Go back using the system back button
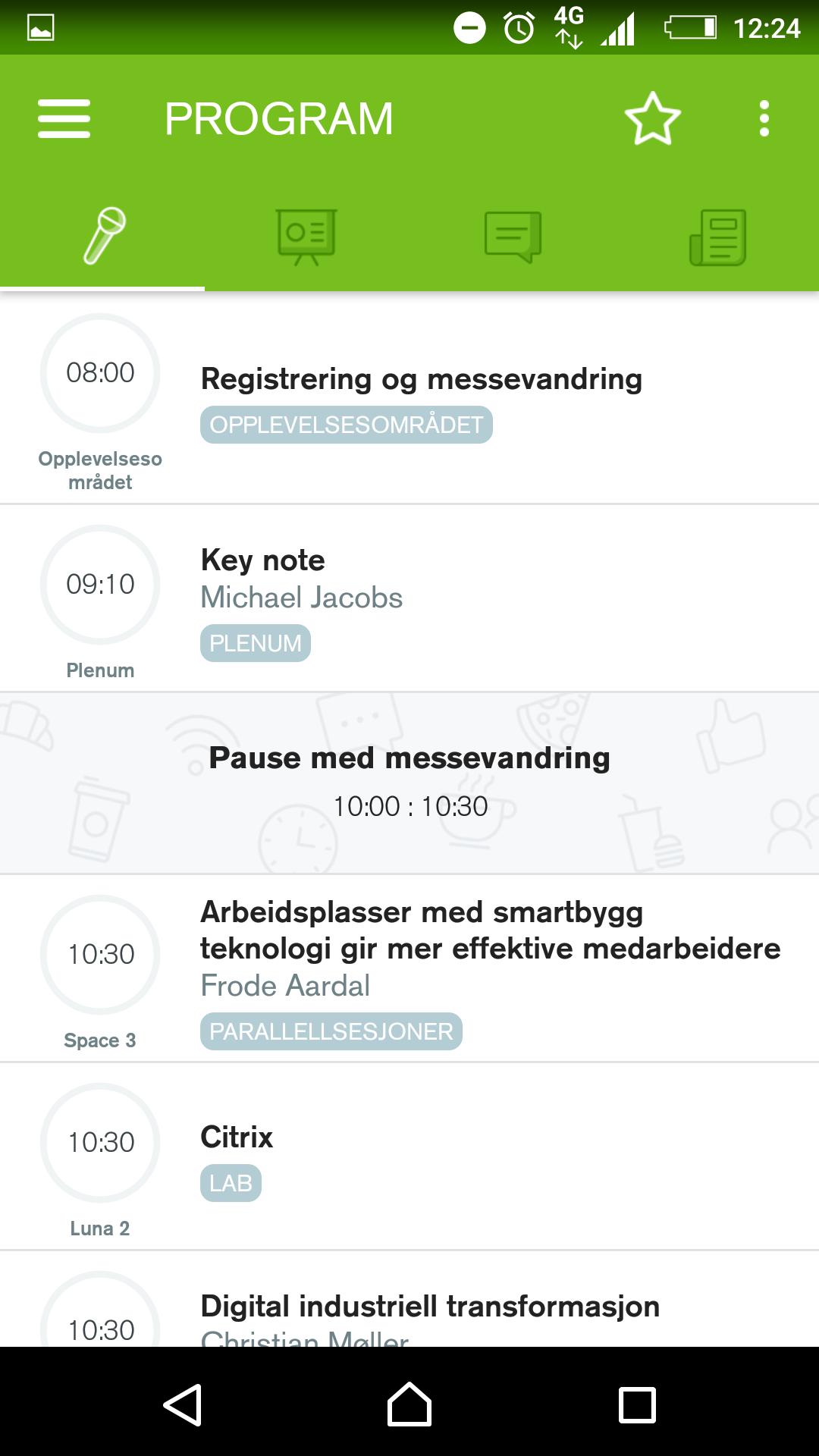Viewport: 819px width, 1456px height. pos(183,1405)
